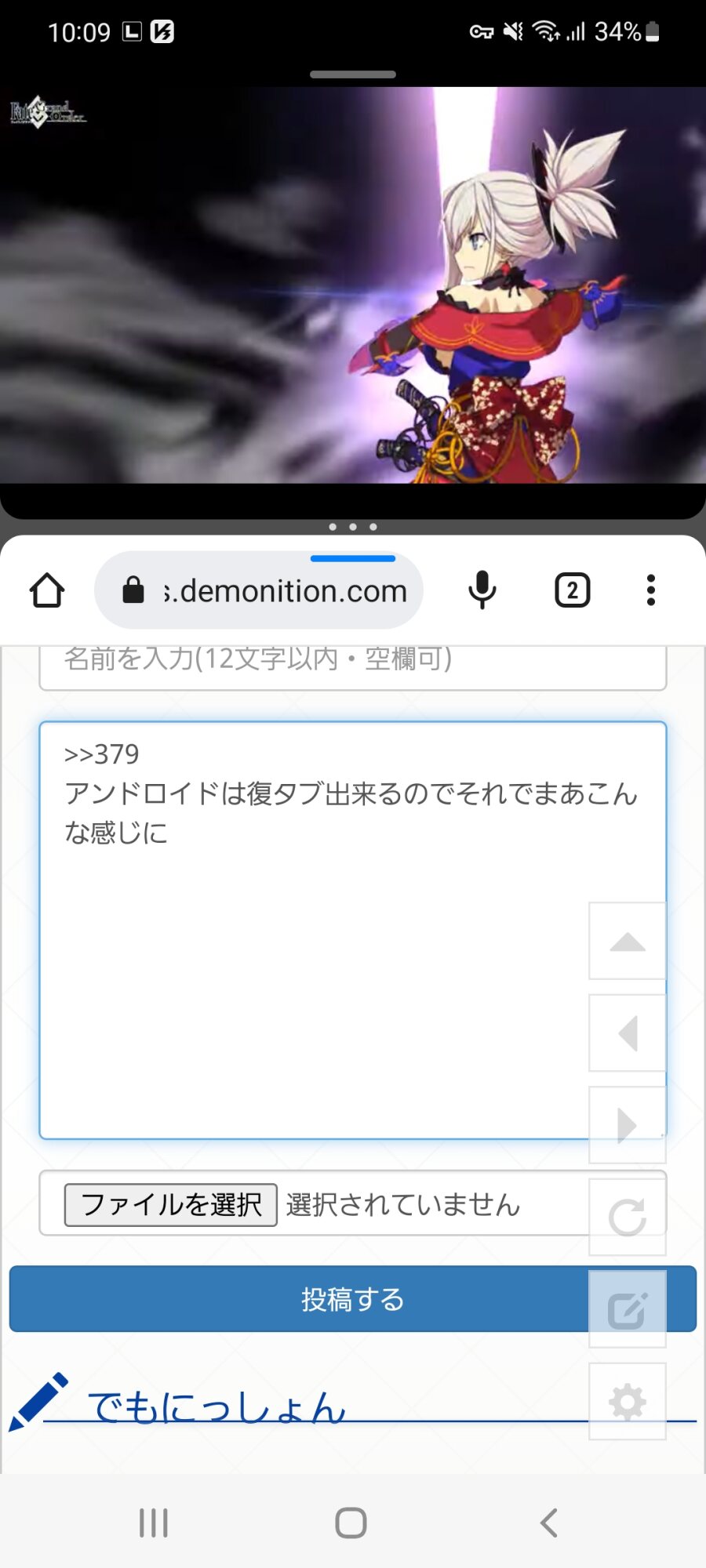This screenshot has height=1568, width=706.
Task: Tap the demonition.com address bar
Action: point(267,590)
